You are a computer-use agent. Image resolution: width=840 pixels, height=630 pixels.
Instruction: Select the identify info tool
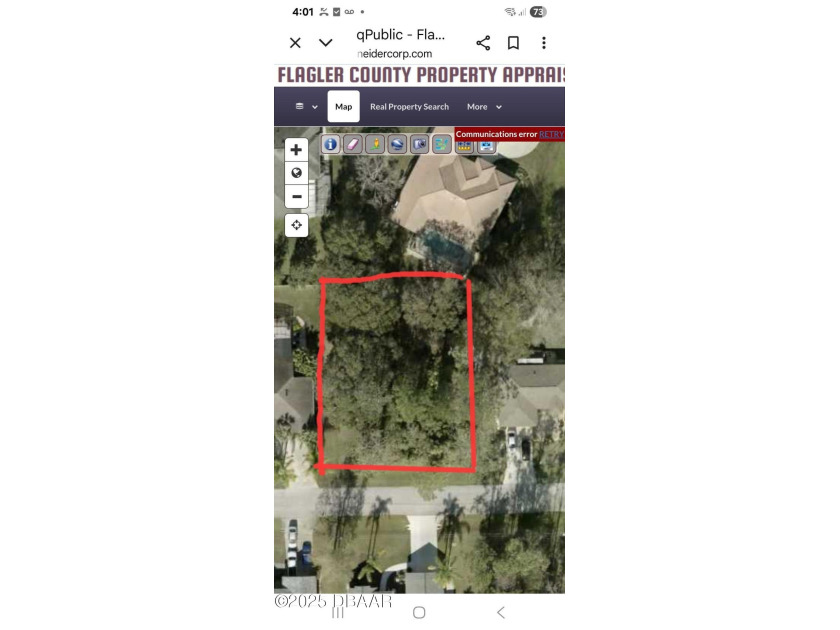331,144
